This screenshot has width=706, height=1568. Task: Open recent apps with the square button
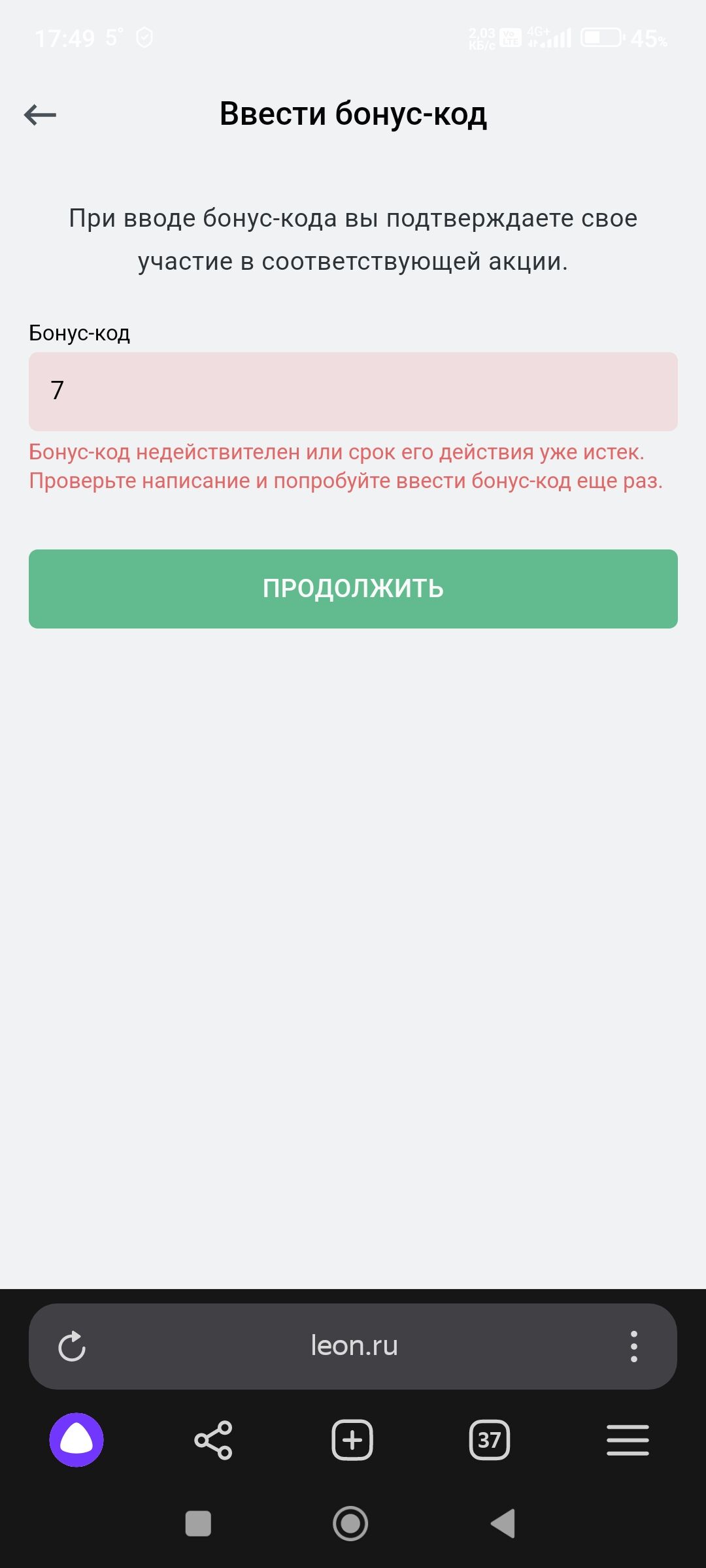click(198, 1524)
